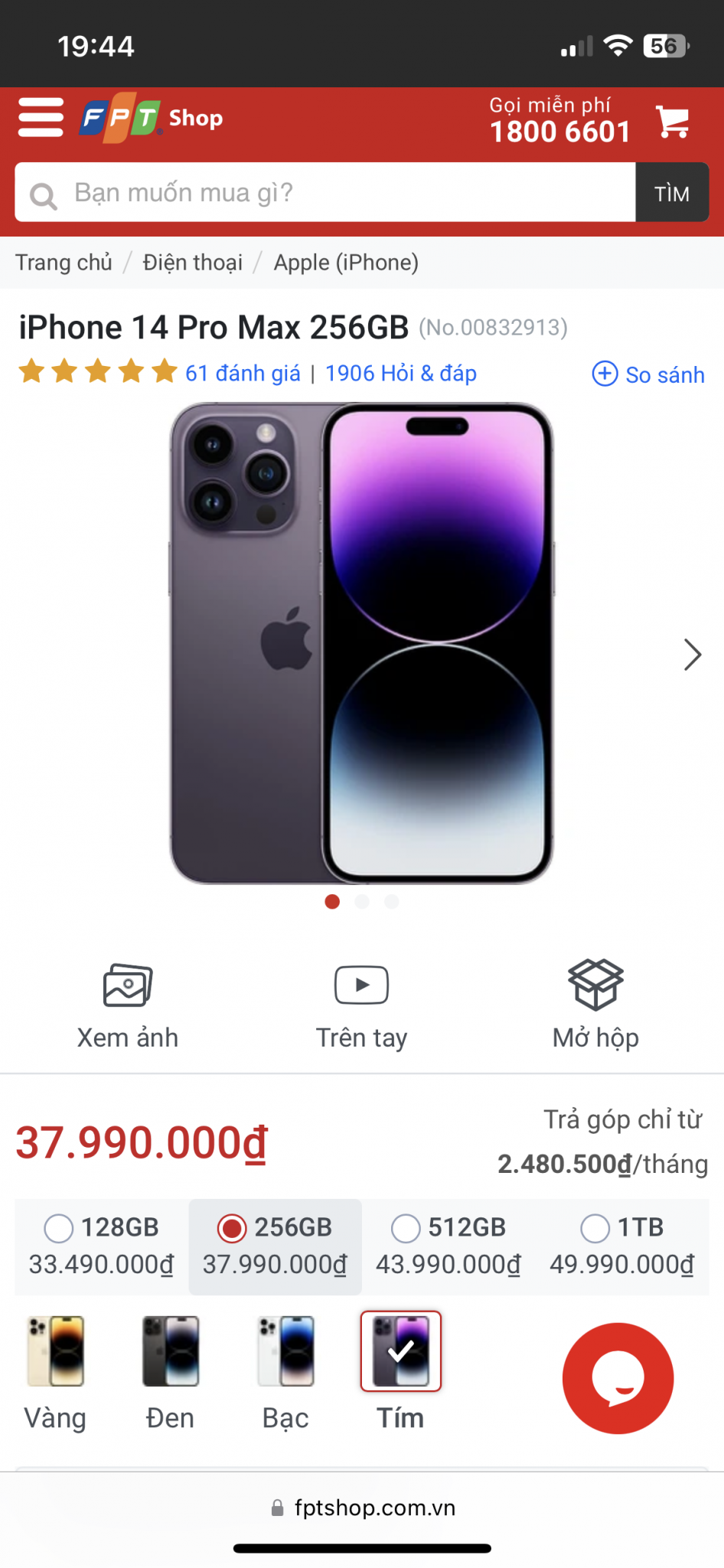Viewport: 724px width, 1568px height.
Task: Tap the TÌM search button
Action: pyautogui.click(x=671, y=193)
